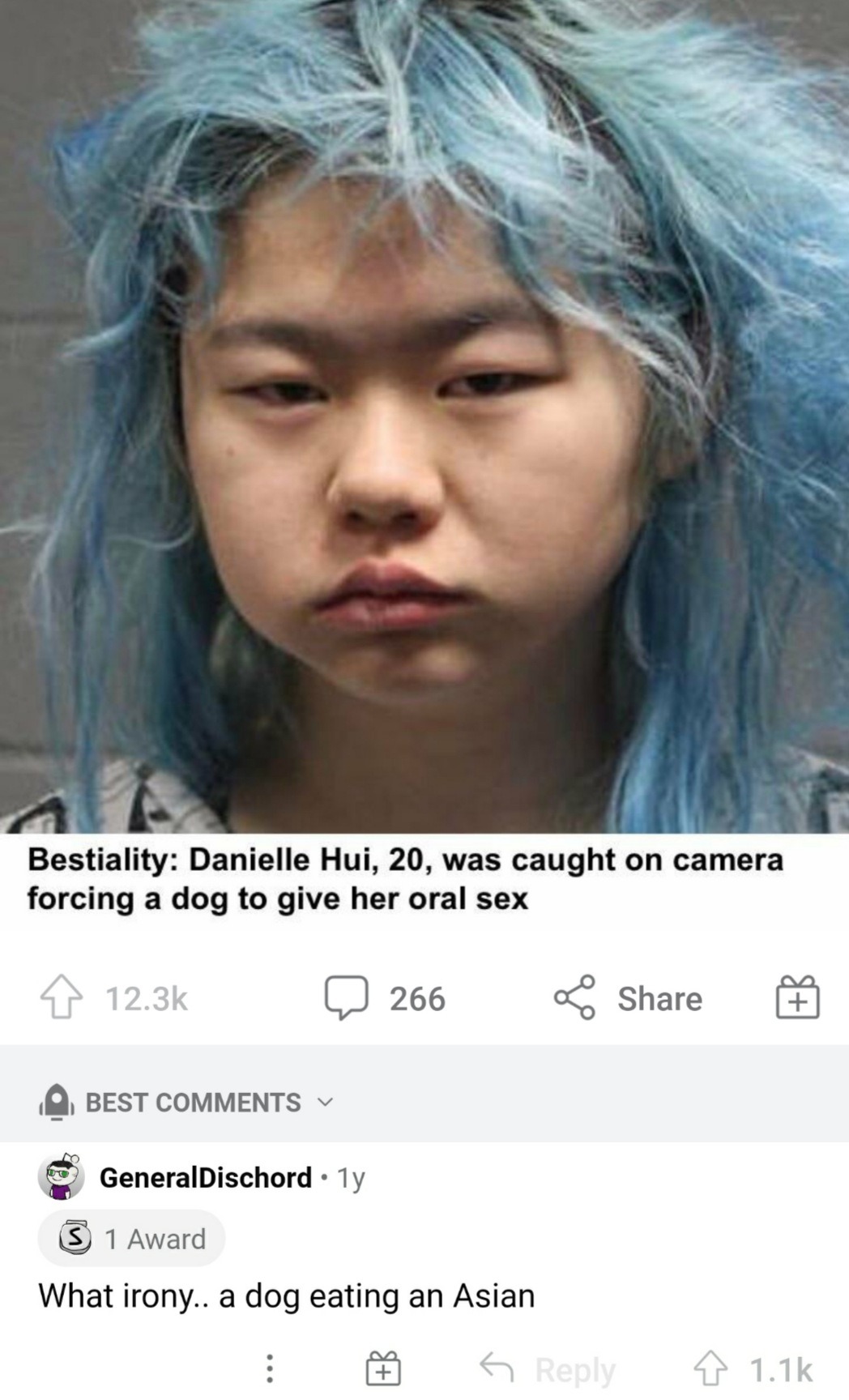Upvote the post
Screen dimensions: 849x1400
coord(62,997)
